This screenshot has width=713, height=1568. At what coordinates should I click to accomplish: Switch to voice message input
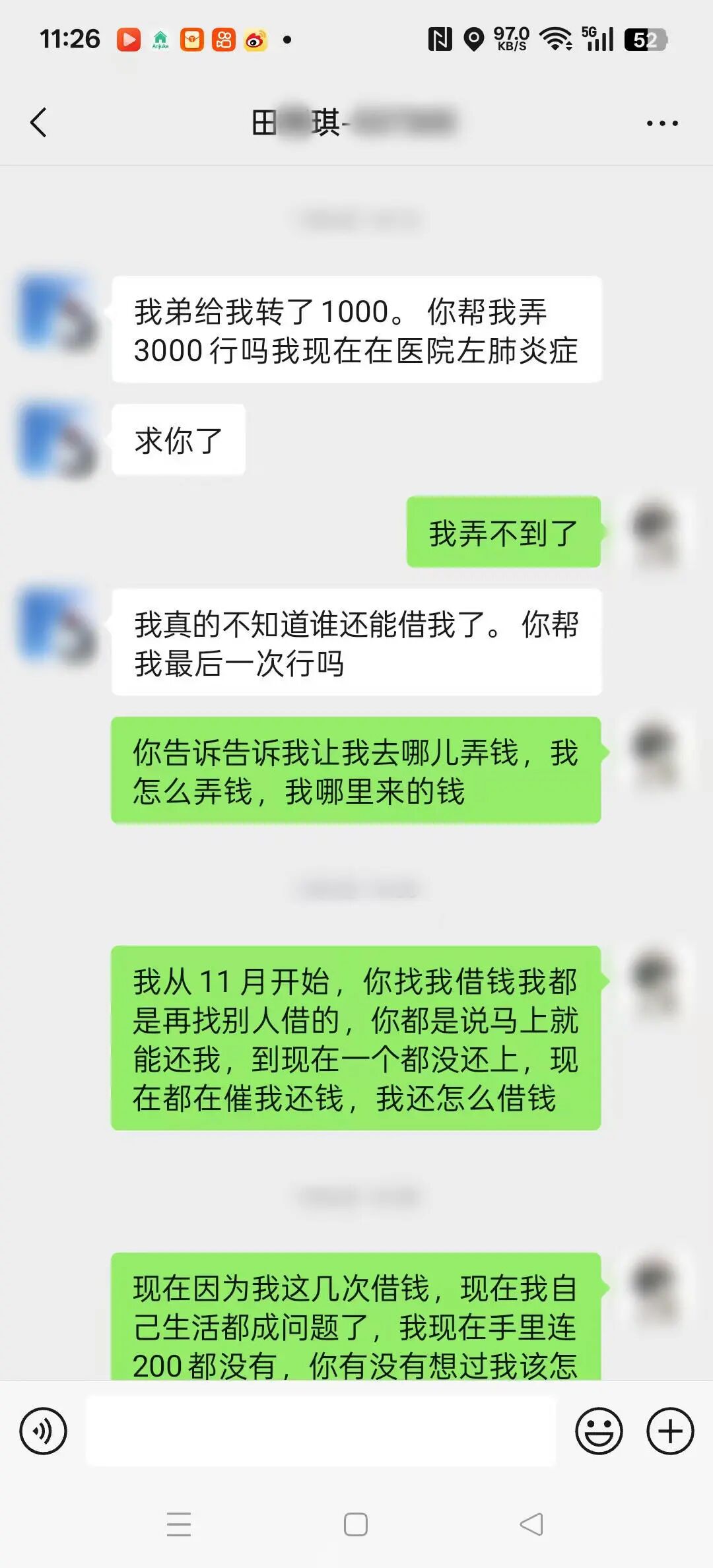click(44, 1431)
